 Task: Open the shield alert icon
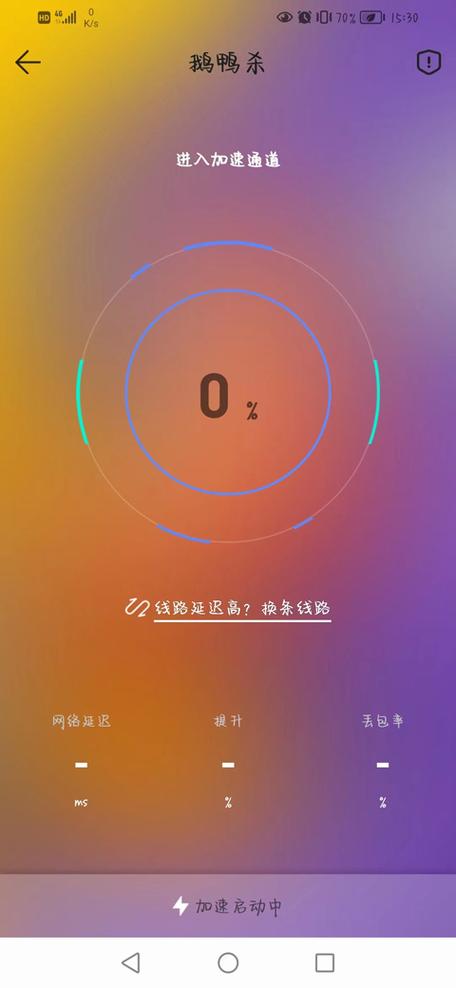[429, 62]
